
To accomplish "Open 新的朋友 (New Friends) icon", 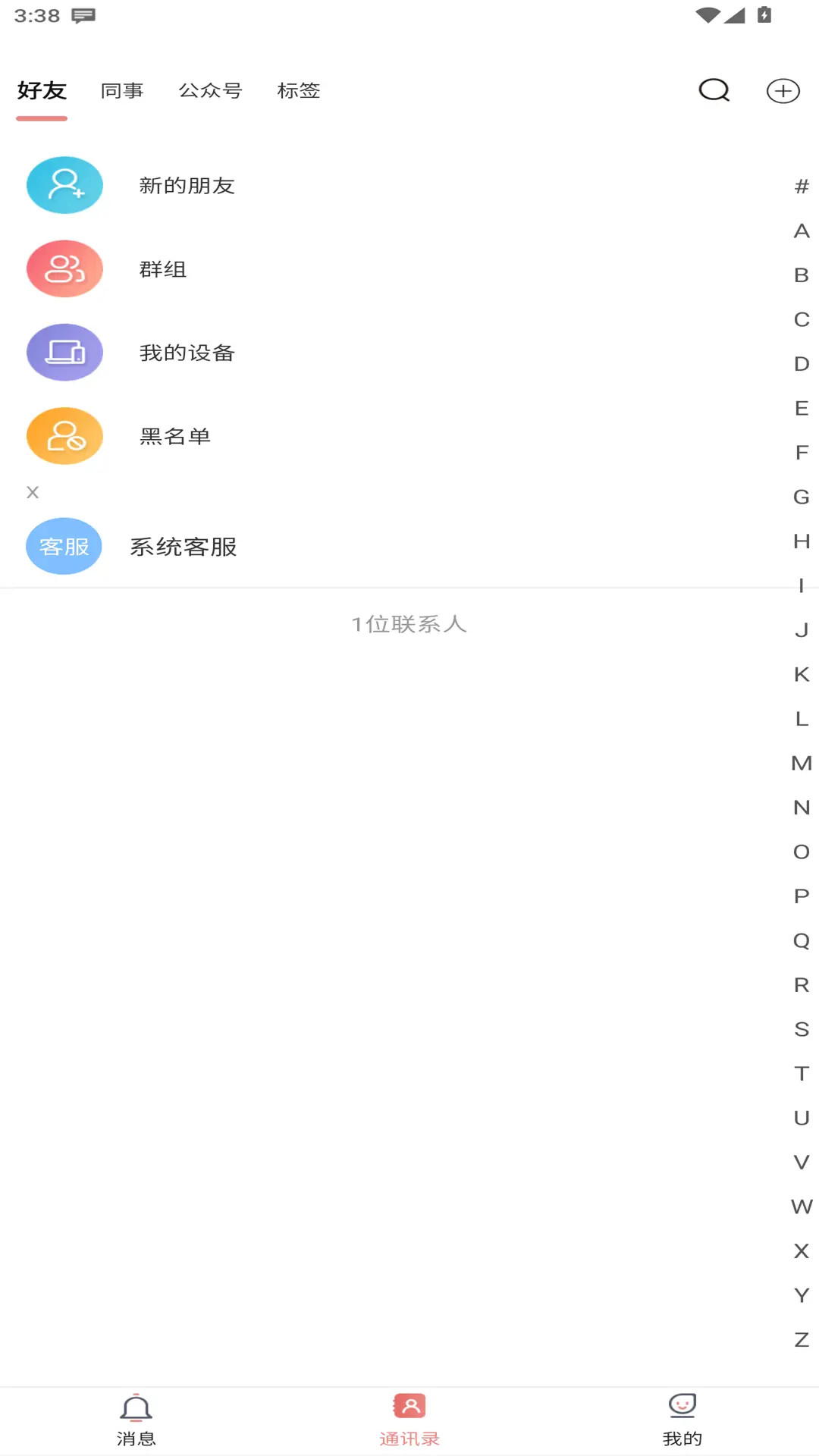I will click(64, 184).
